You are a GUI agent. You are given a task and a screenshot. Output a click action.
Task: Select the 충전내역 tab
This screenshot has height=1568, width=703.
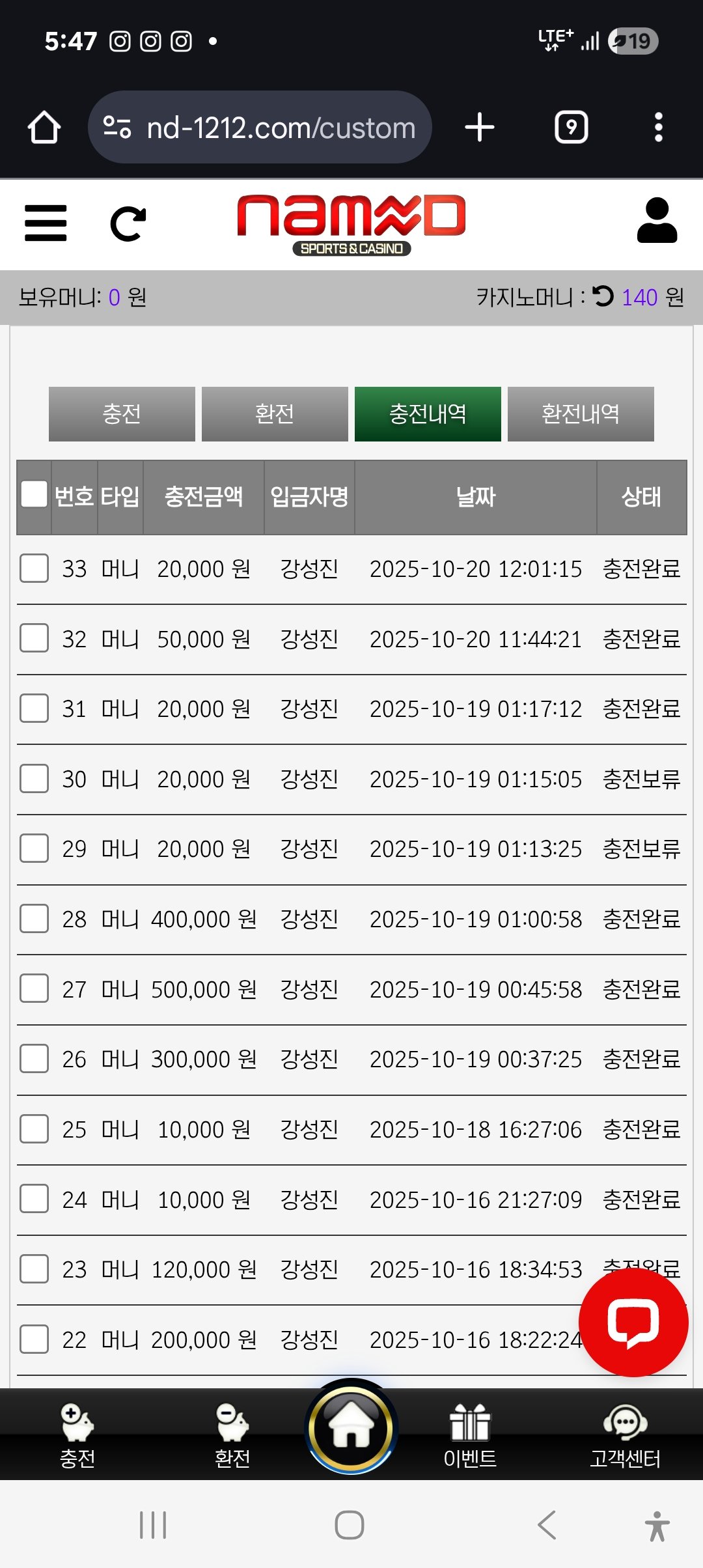(x=428, y=414)
